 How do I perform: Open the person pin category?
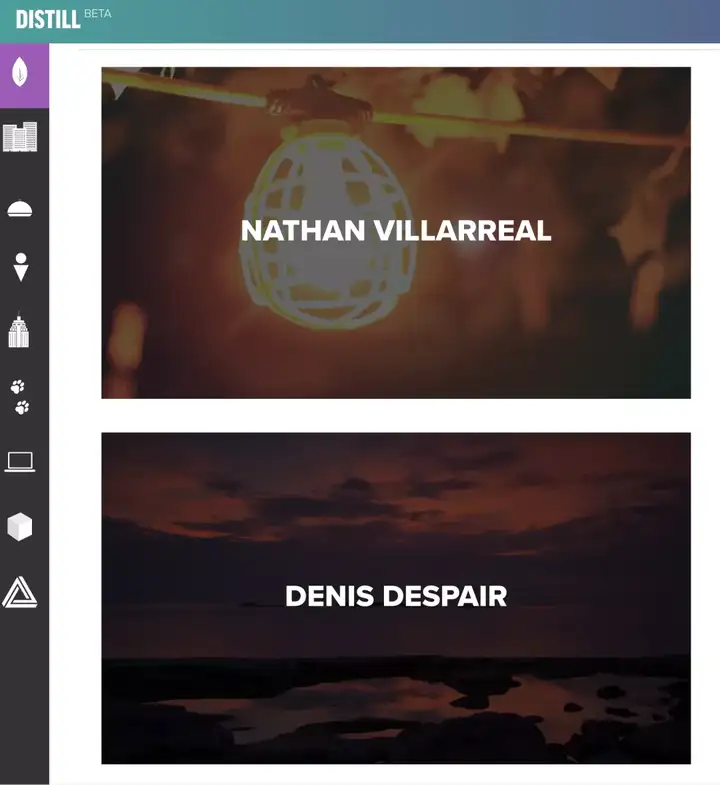20,266
